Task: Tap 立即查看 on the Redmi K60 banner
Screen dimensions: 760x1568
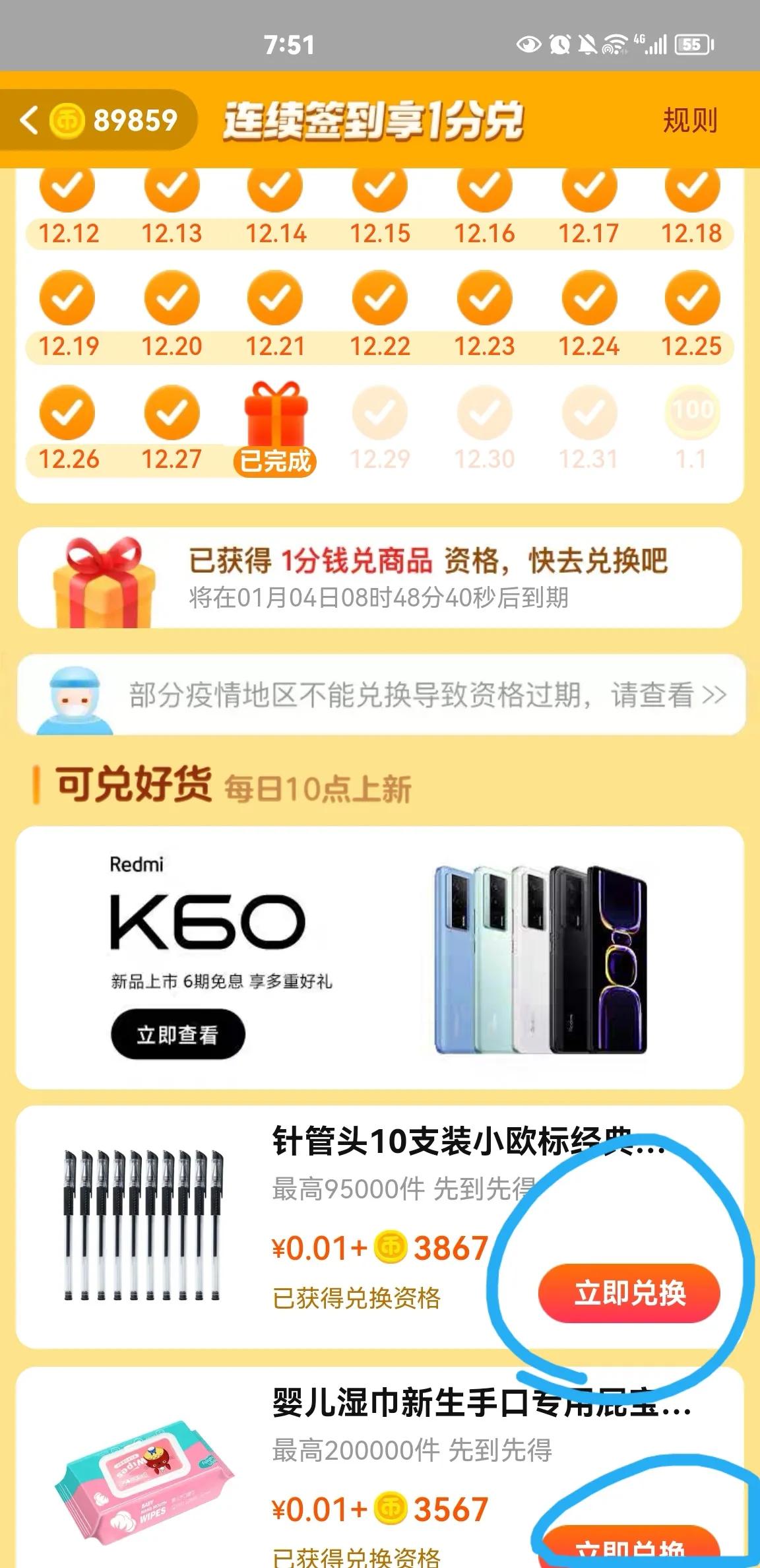Action: (177, 1034)
